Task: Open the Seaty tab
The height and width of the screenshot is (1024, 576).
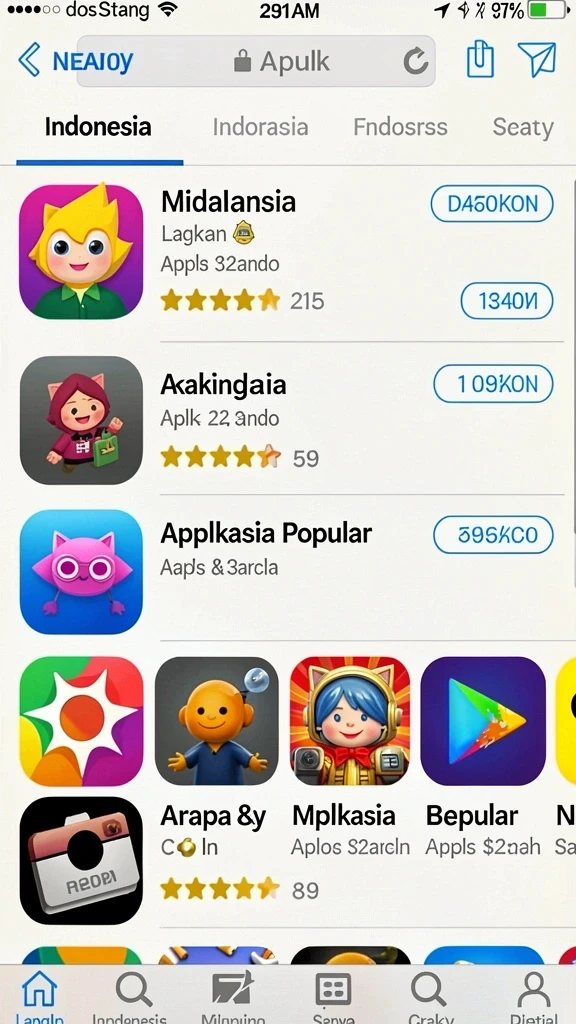Action: pos(523,127)
